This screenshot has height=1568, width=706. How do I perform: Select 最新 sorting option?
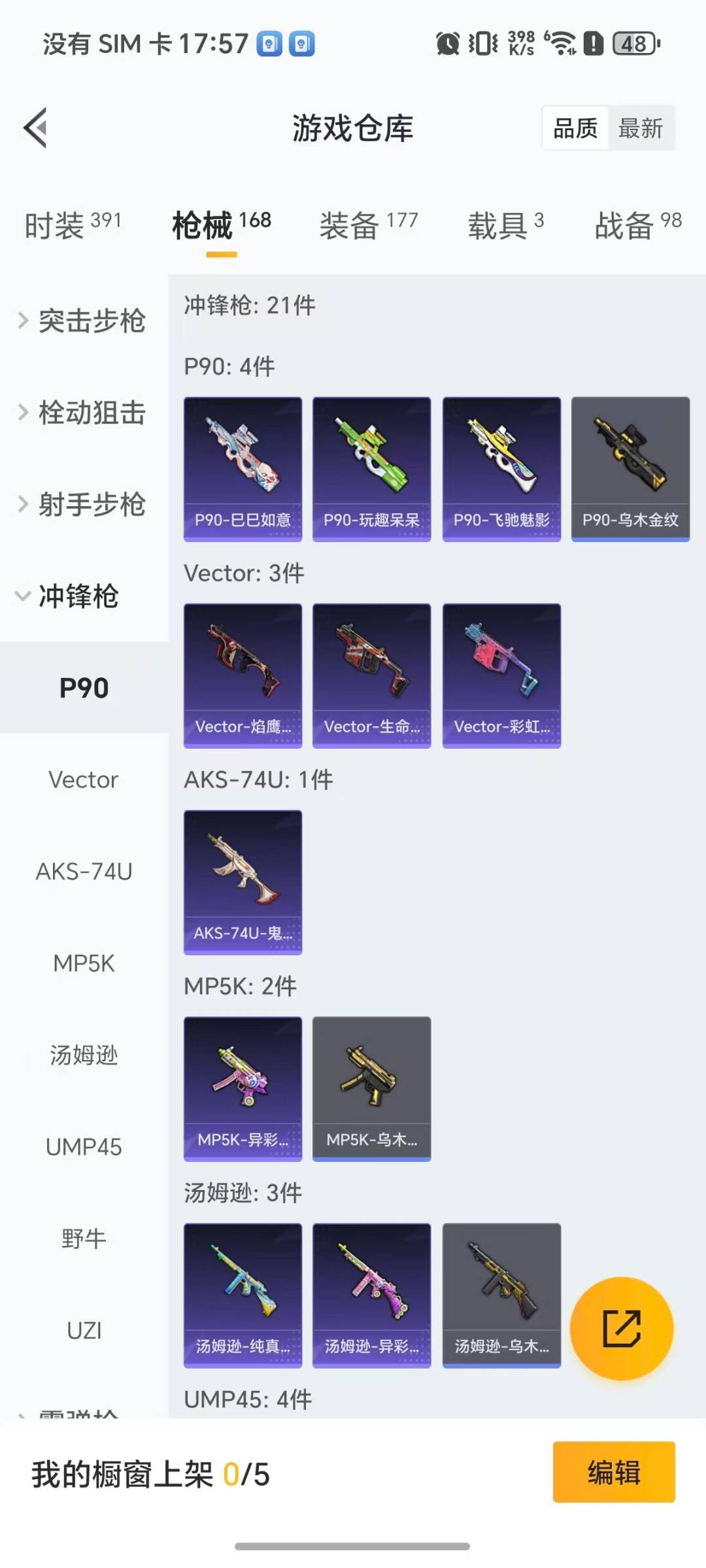[641, 128]
